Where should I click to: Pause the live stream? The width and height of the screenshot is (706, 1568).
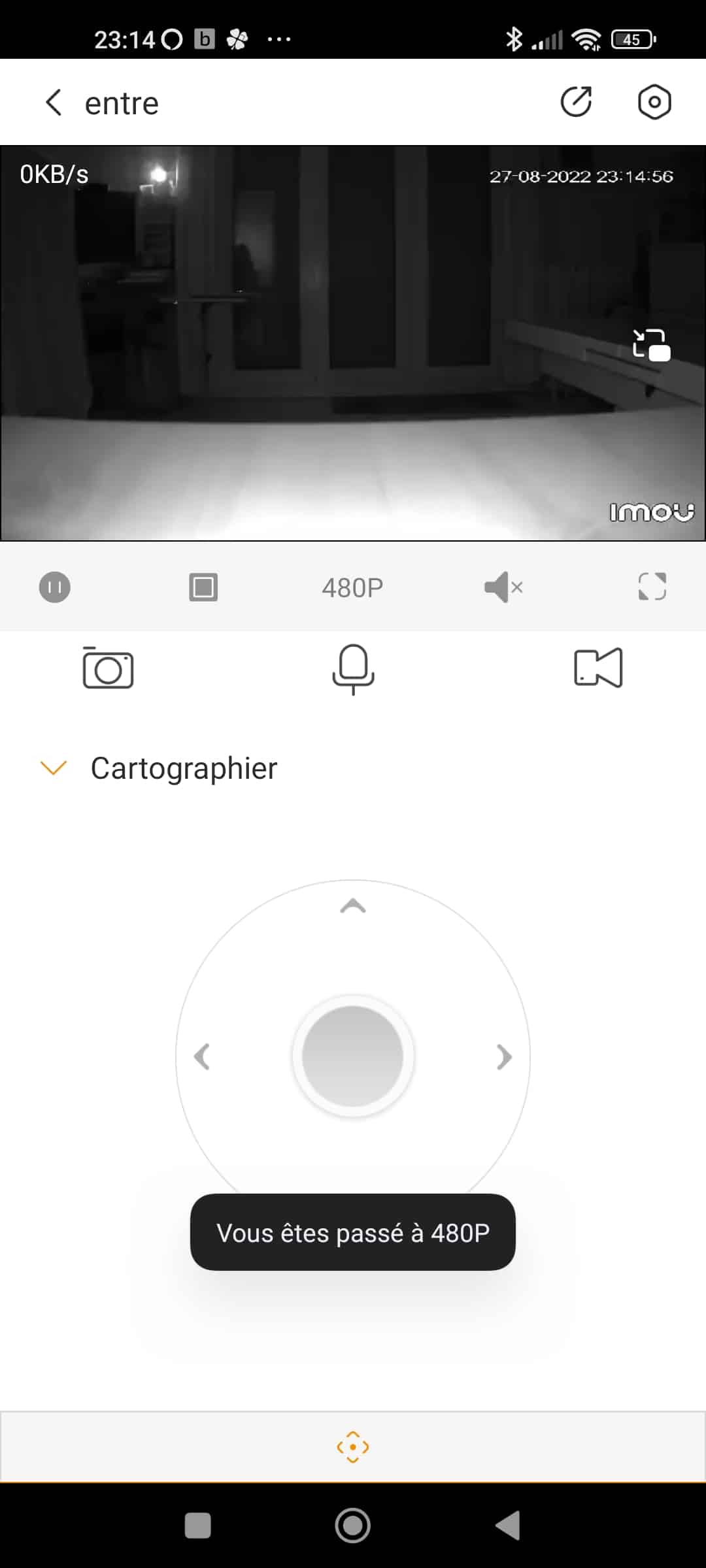tap(55, 587)
